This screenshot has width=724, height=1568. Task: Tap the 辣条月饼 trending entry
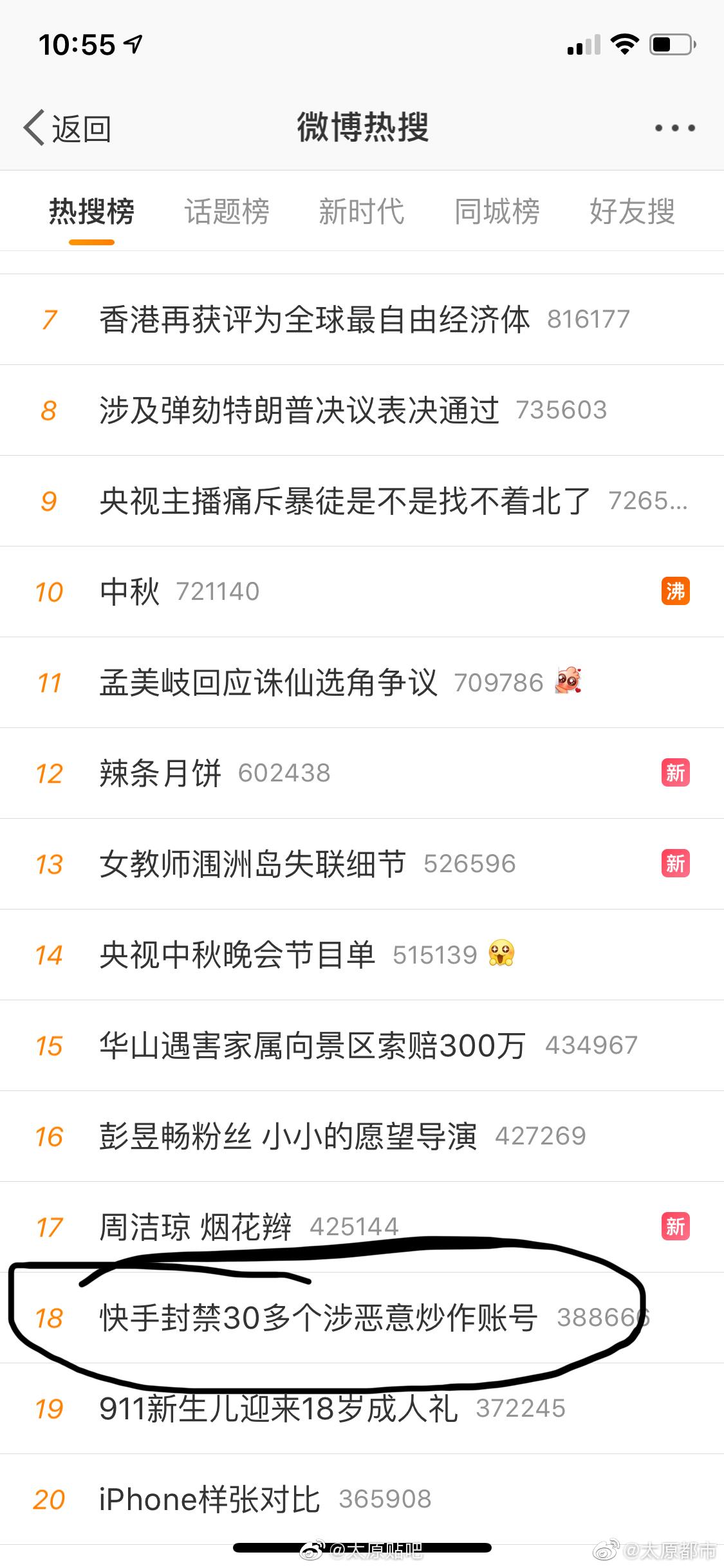pos(160,774)
